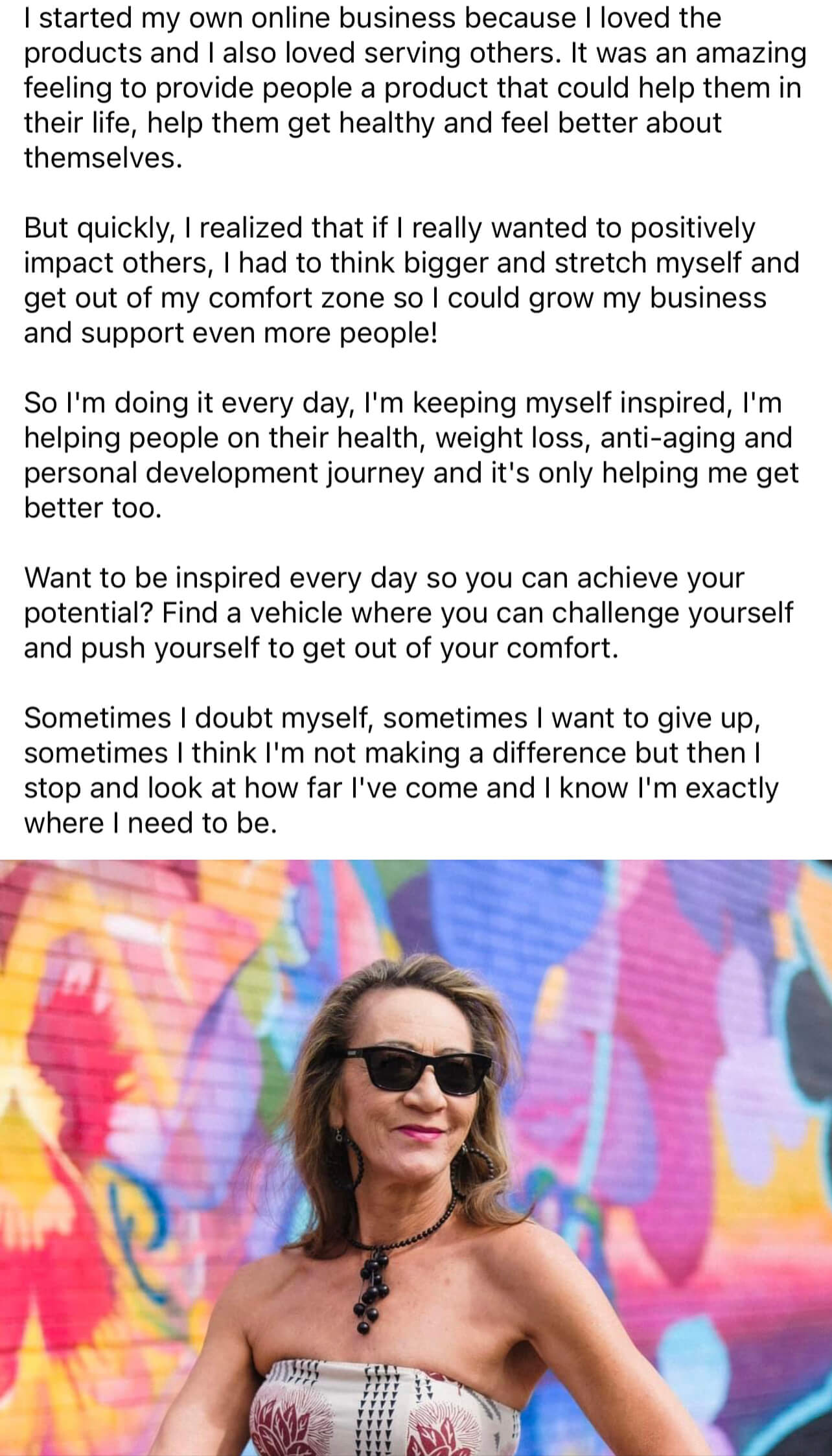This screenshot has width=832, height=1456.
Task: Open the post's photo in full view
Action: [416, 1157]
